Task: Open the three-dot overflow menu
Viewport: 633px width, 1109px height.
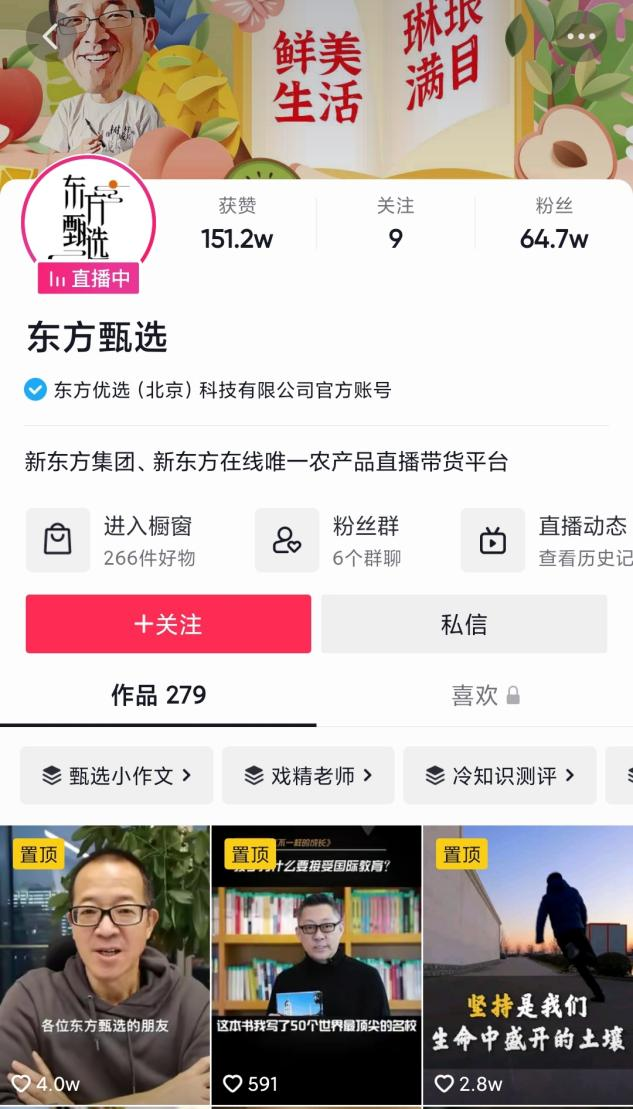Action: point(581,37)
